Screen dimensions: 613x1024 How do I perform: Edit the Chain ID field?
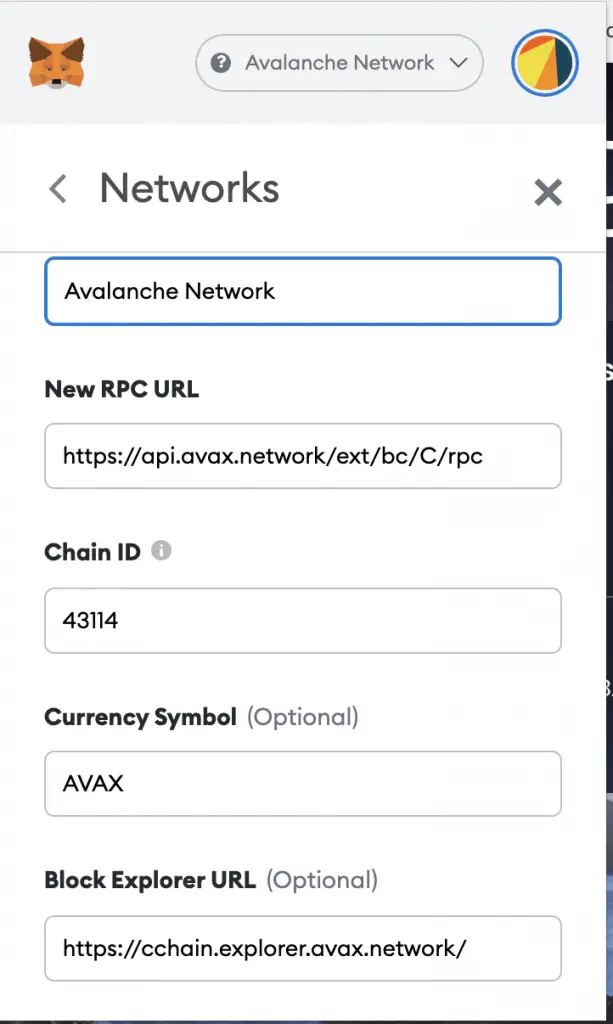pyautogui.click(x=303, y=620)
